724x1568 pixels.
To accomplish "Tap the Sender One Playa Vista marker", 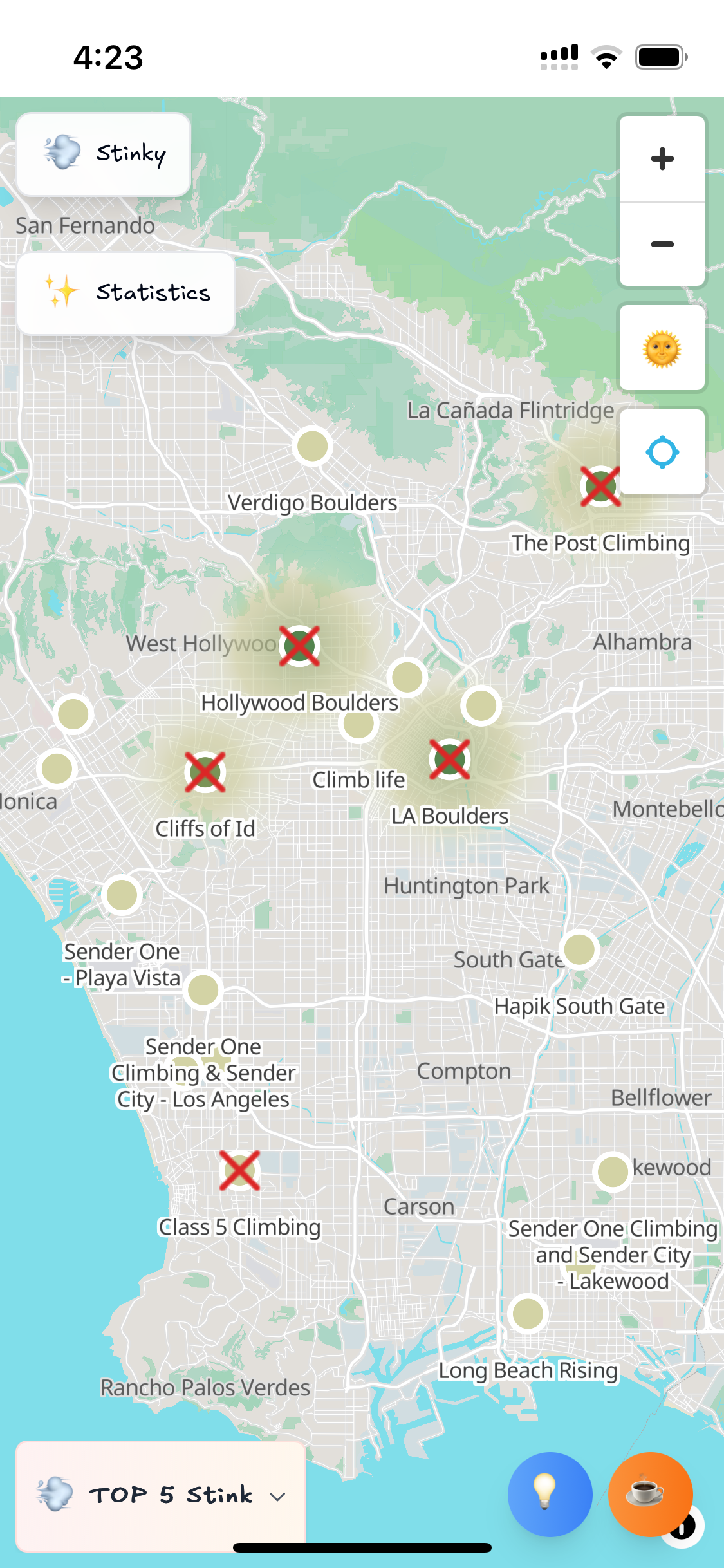I will click(122, 895).
